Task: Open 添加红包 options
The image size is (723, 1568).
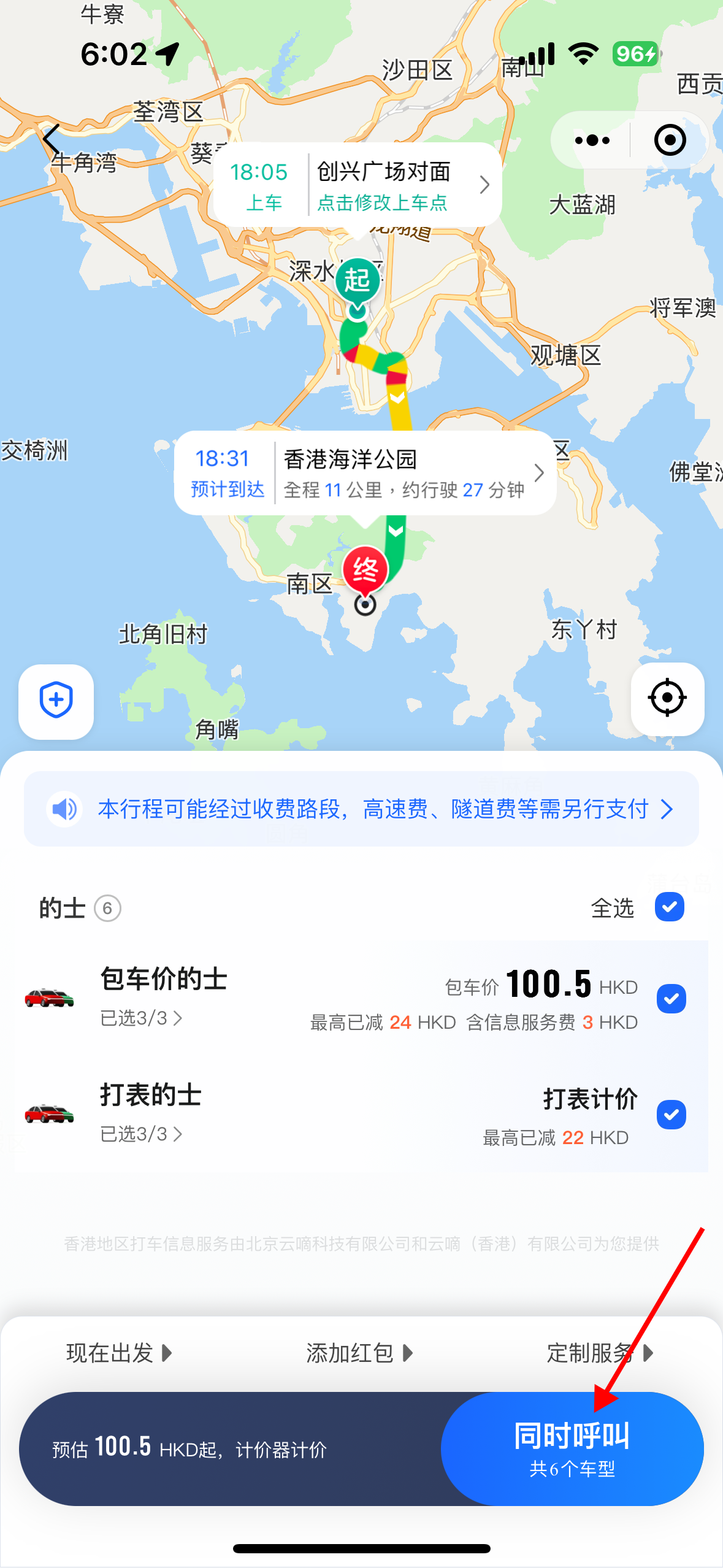Action: 359,1353
